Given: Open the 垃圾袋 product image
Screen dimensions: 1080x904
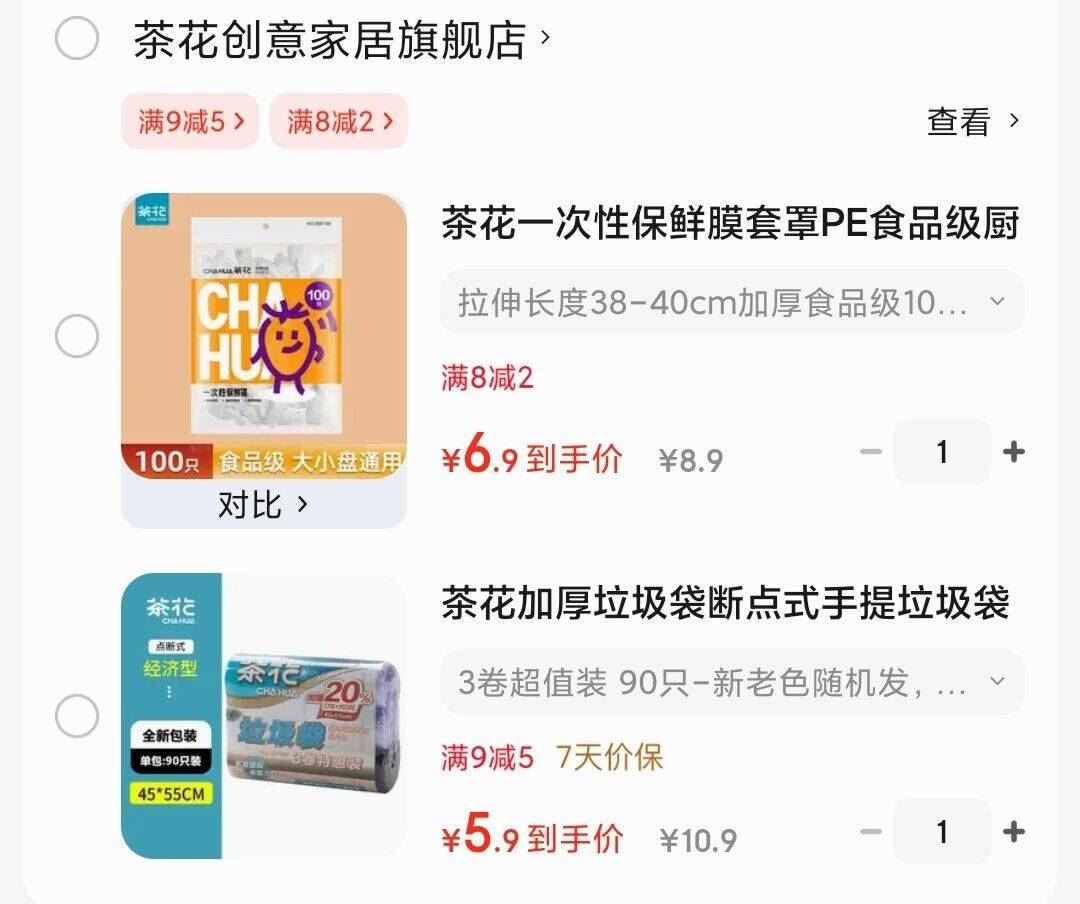Looking at the screenshot, I should click(x=264, y=716).
